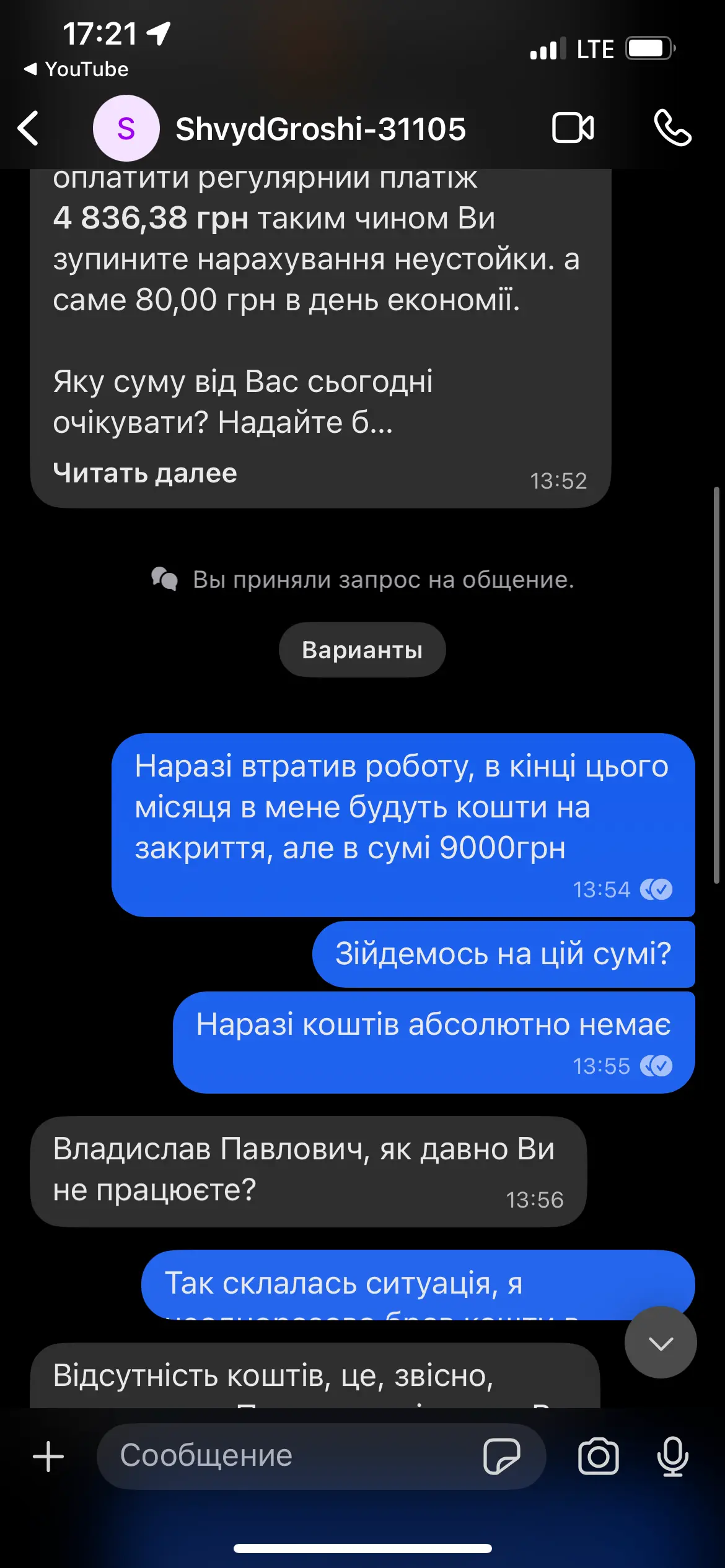Open the sticker picker
This screenshot has width=725, height=1568.
[x=501, y=1456]
